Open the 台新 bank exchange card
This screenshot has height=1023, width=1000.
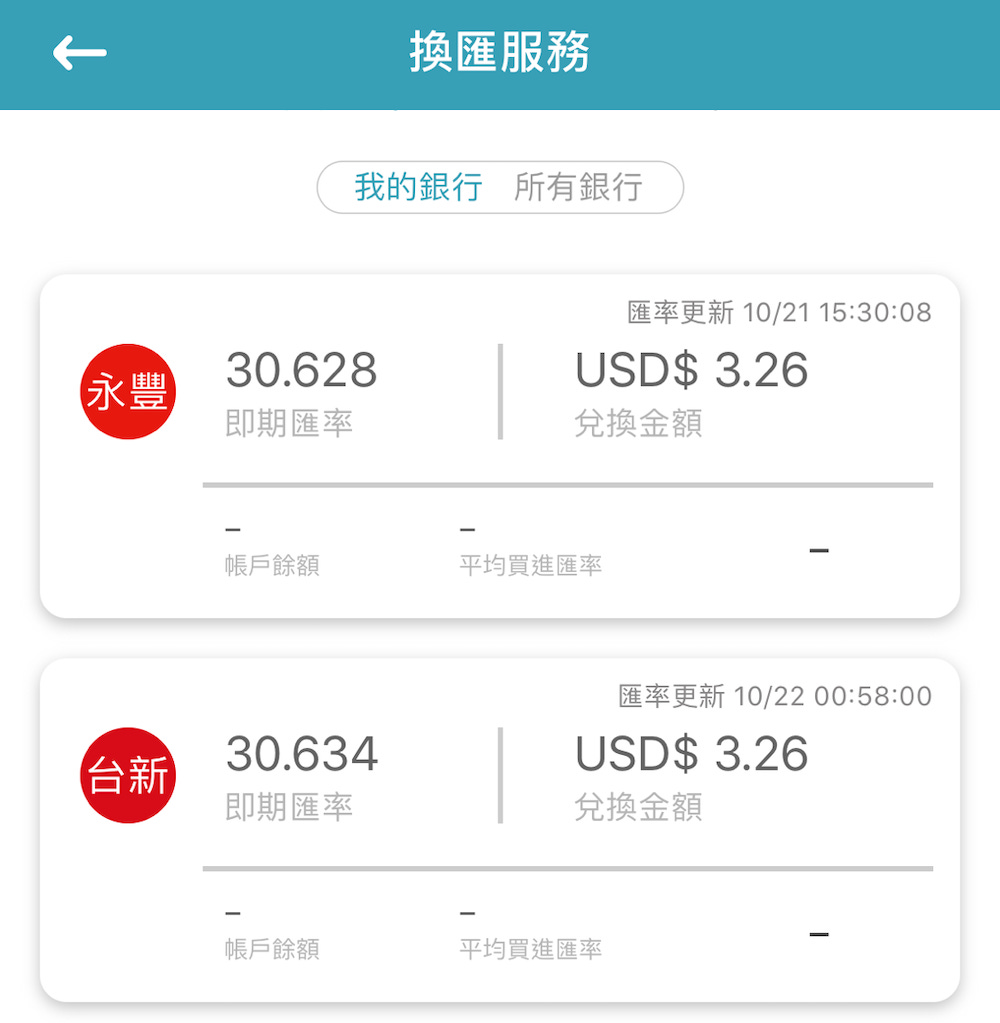pos(499,829)
